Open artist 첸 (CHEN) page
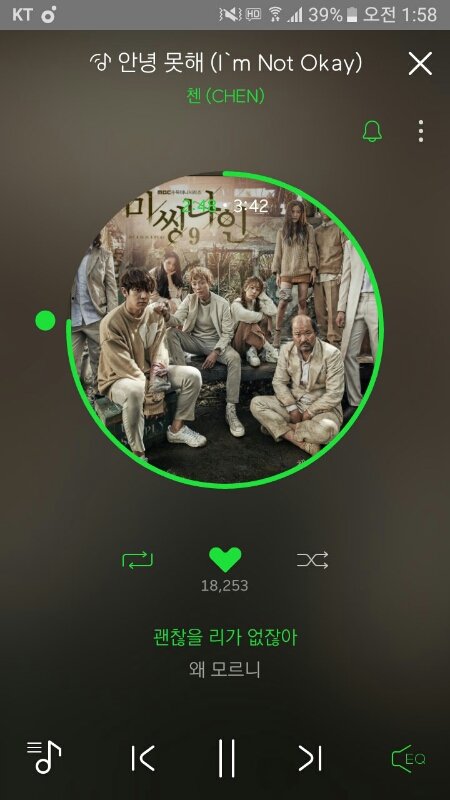450x800 pixels. 225,96
